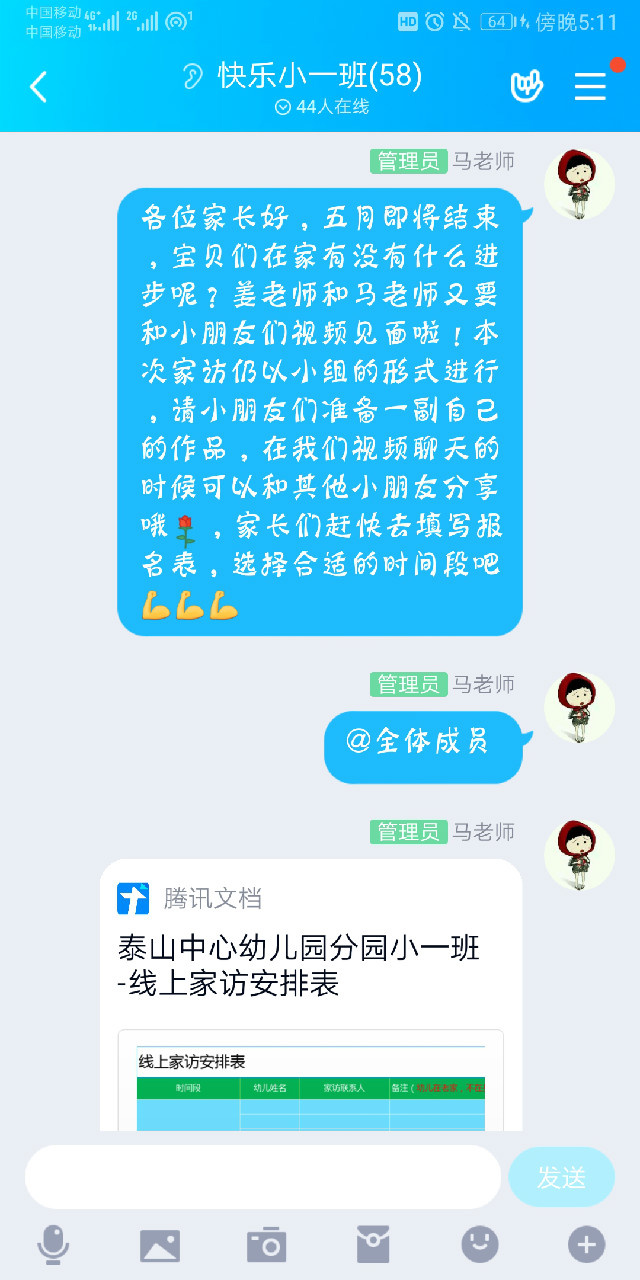View 马老师's avatar next to first message
Viewport: 640px width, 1280px height.
579,185
